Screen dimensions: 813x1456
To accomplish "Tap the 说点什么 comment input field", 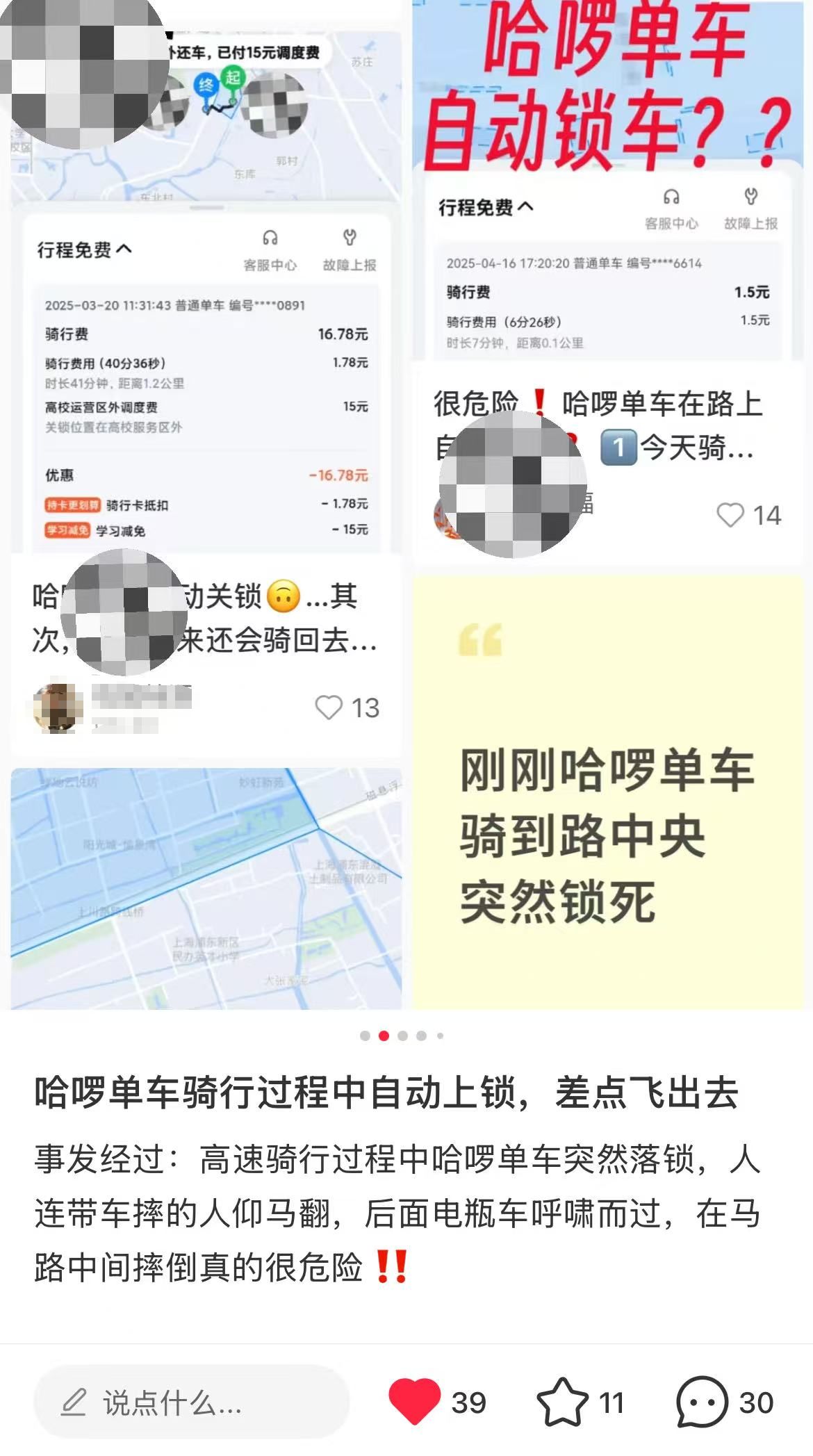I will click(x=191, y=1402).
